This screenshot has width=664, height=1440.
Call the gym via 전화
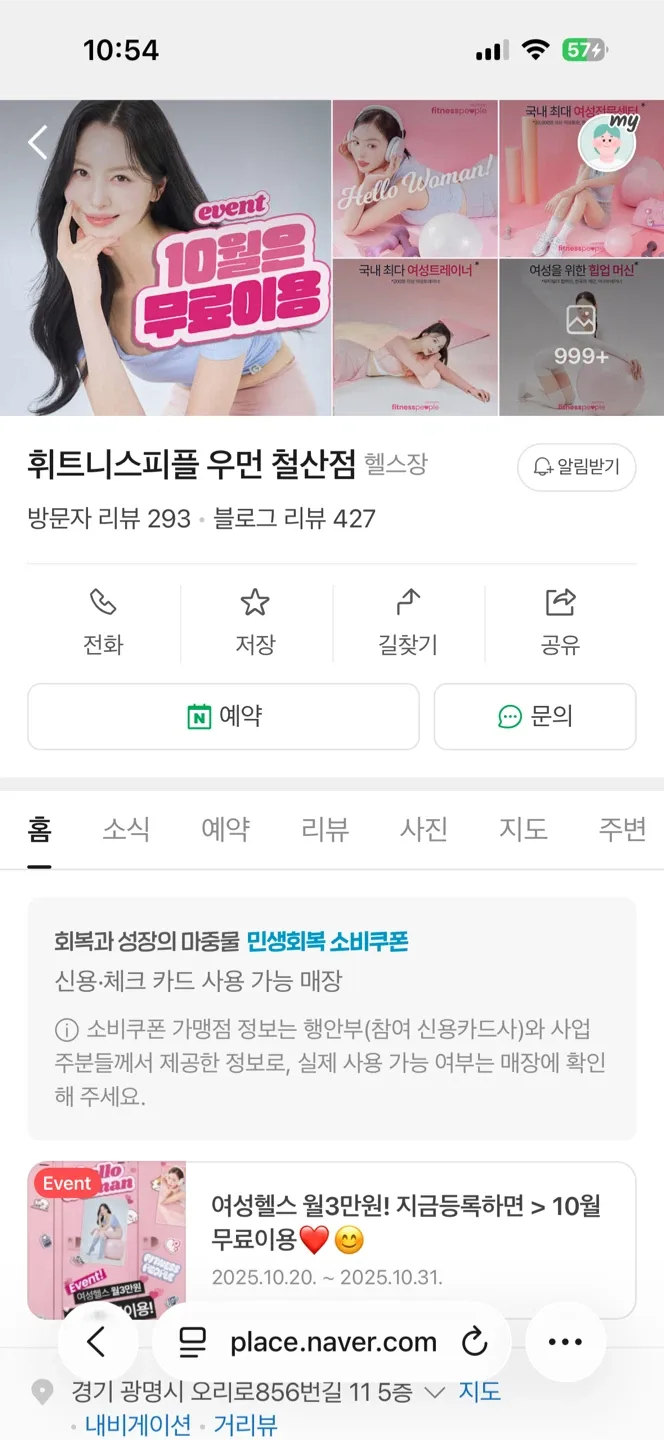(103, 622)
